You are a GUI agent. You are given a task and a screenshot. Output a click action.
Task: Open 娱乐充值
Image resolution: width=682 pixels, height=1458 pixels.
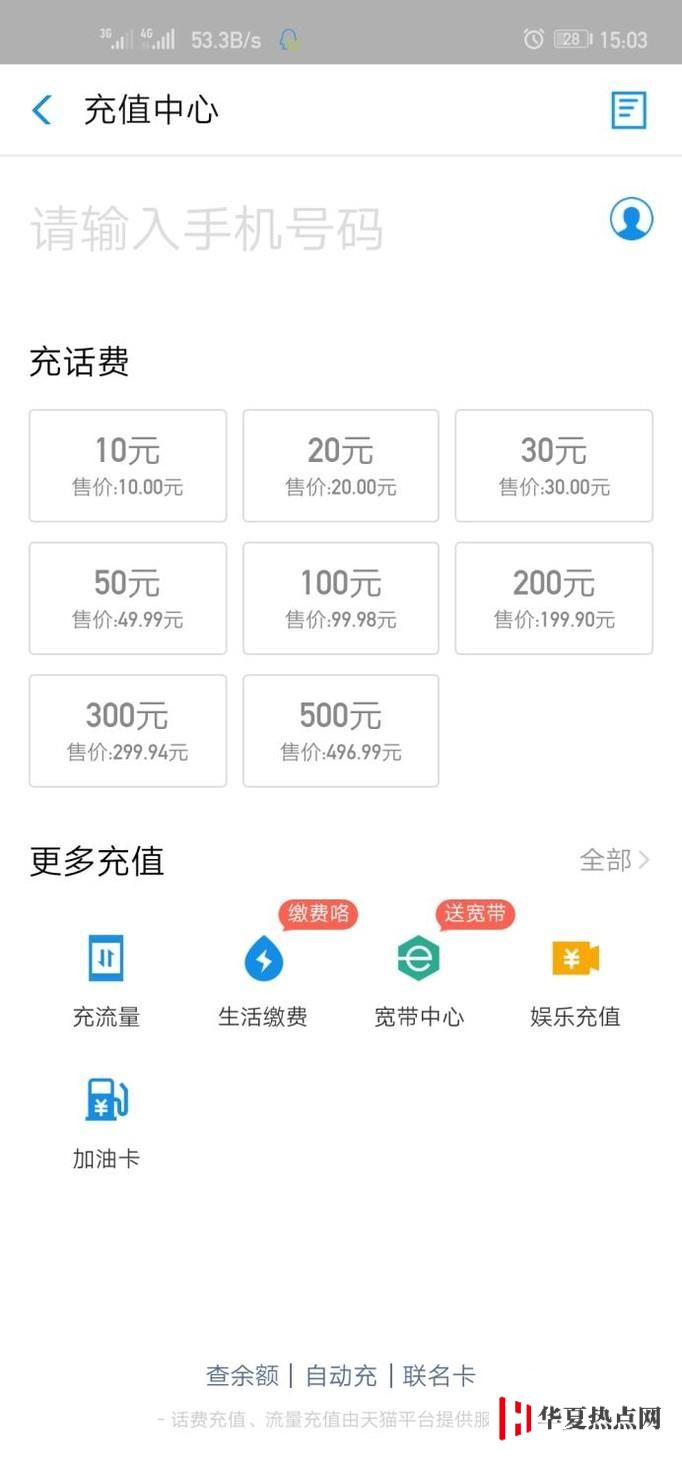[x=575, y=980]
